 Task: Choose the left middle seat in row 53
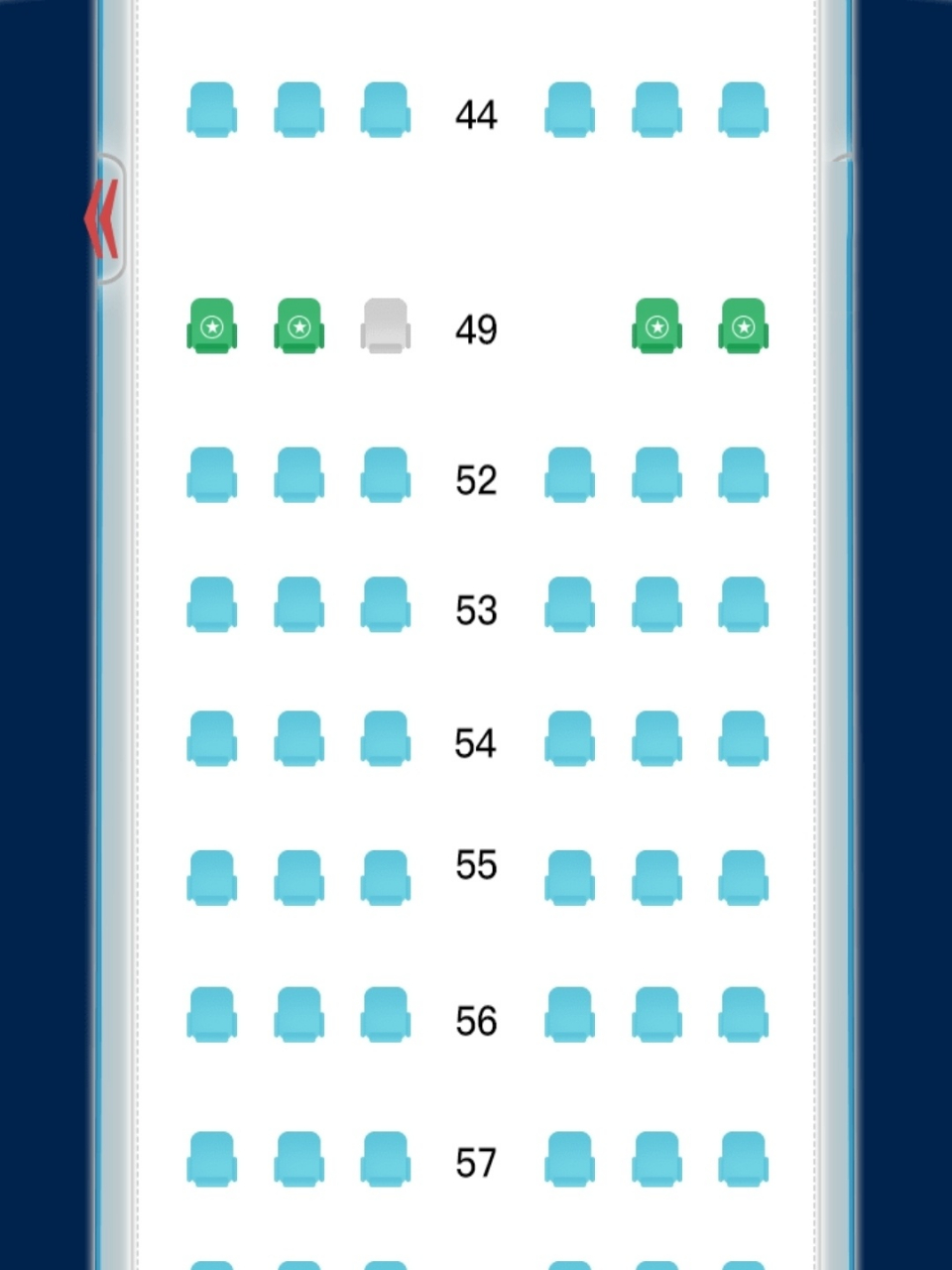click(298, 604)
